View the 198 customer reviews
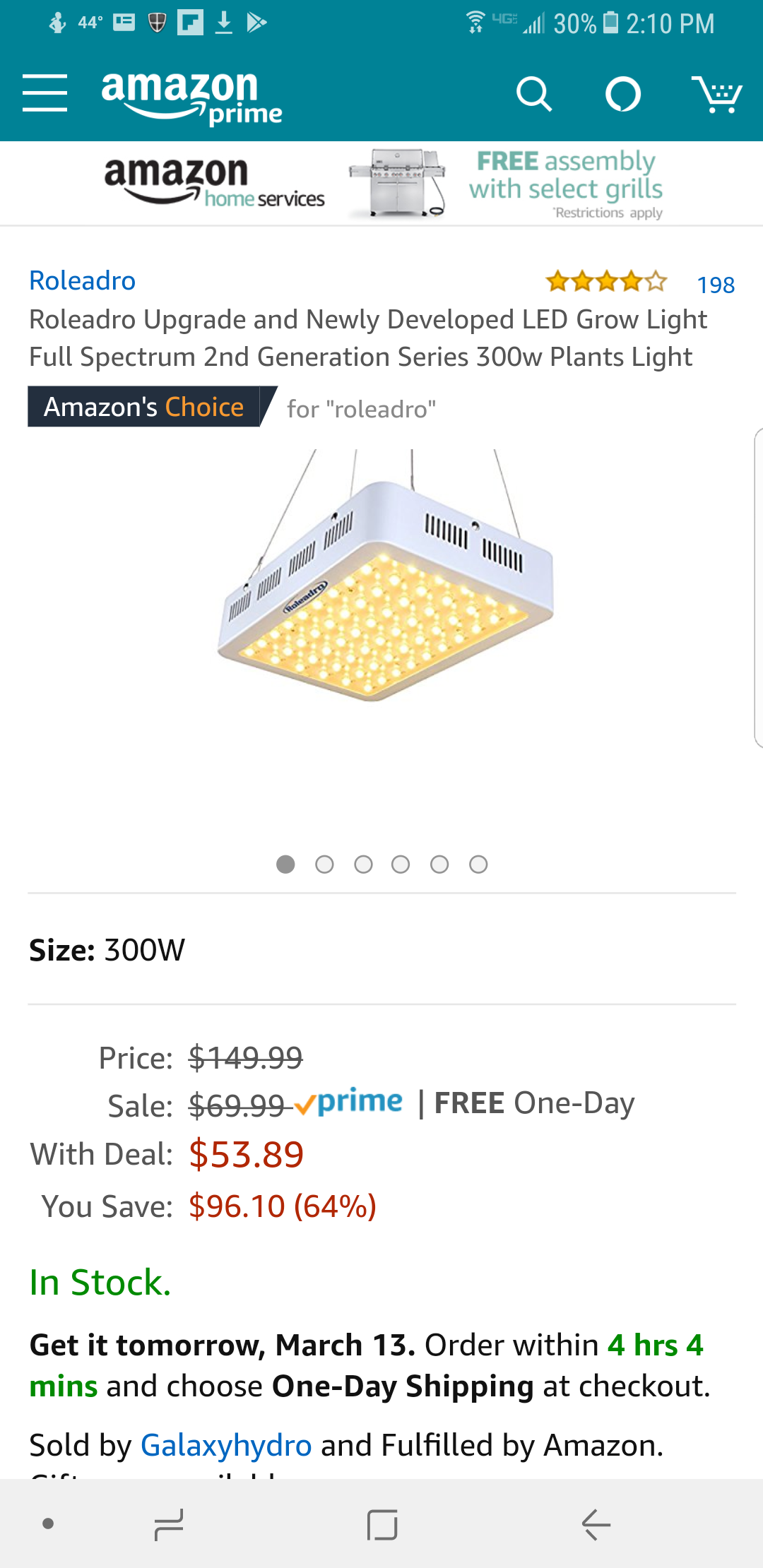 tap(715, 285)
